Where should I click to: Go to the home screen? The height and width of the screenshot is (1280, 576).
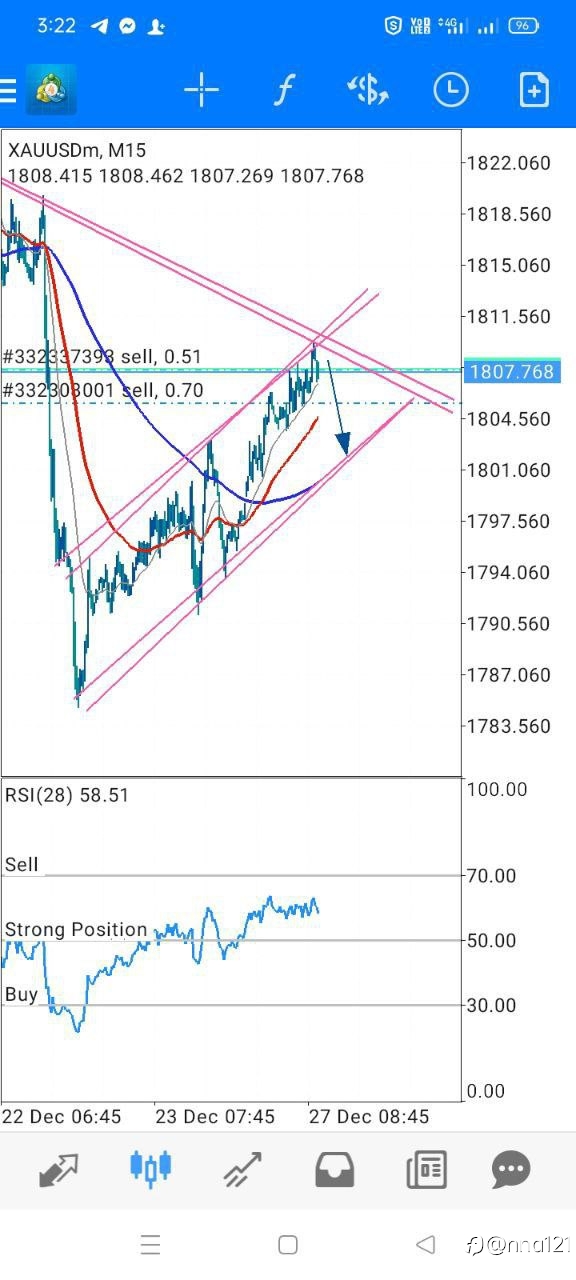[x=288, y=1245]
